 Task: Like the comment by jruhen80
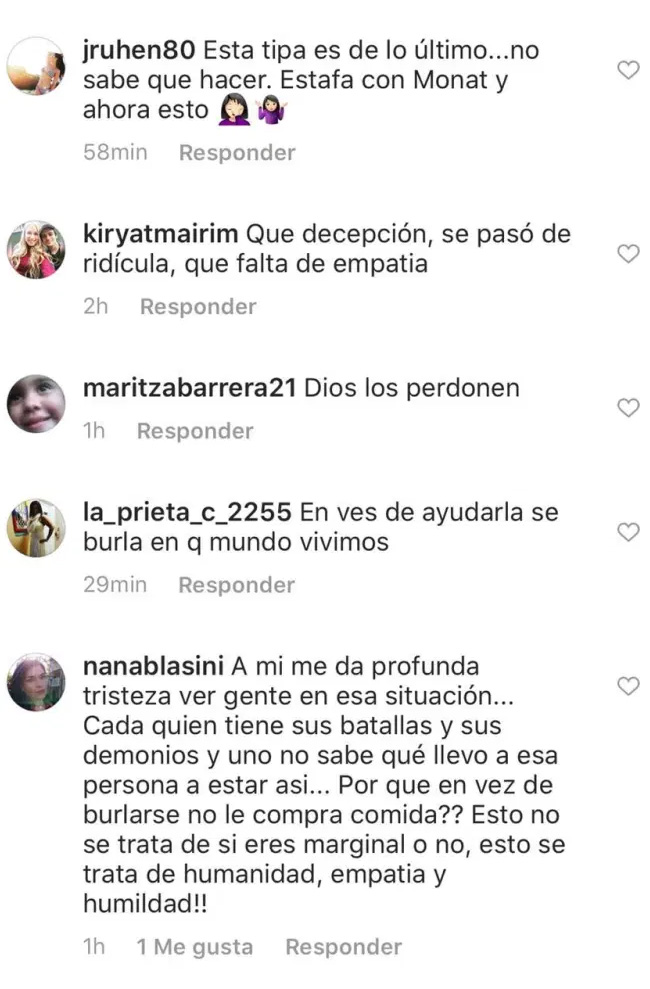tap(628, 70)
